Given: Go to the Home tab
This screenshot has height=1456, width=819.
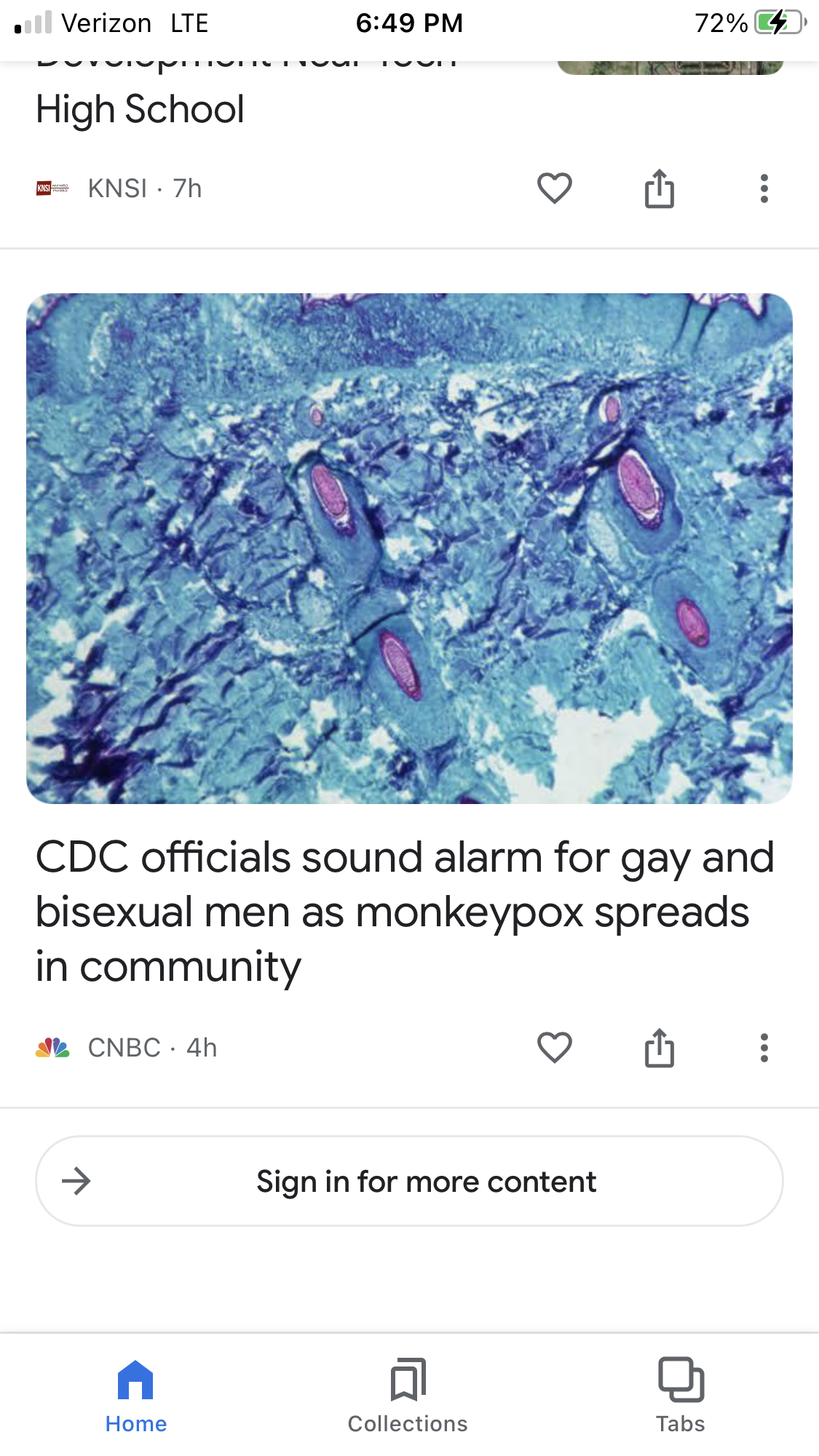Looking at the screenshot, I should point(136,1395).
